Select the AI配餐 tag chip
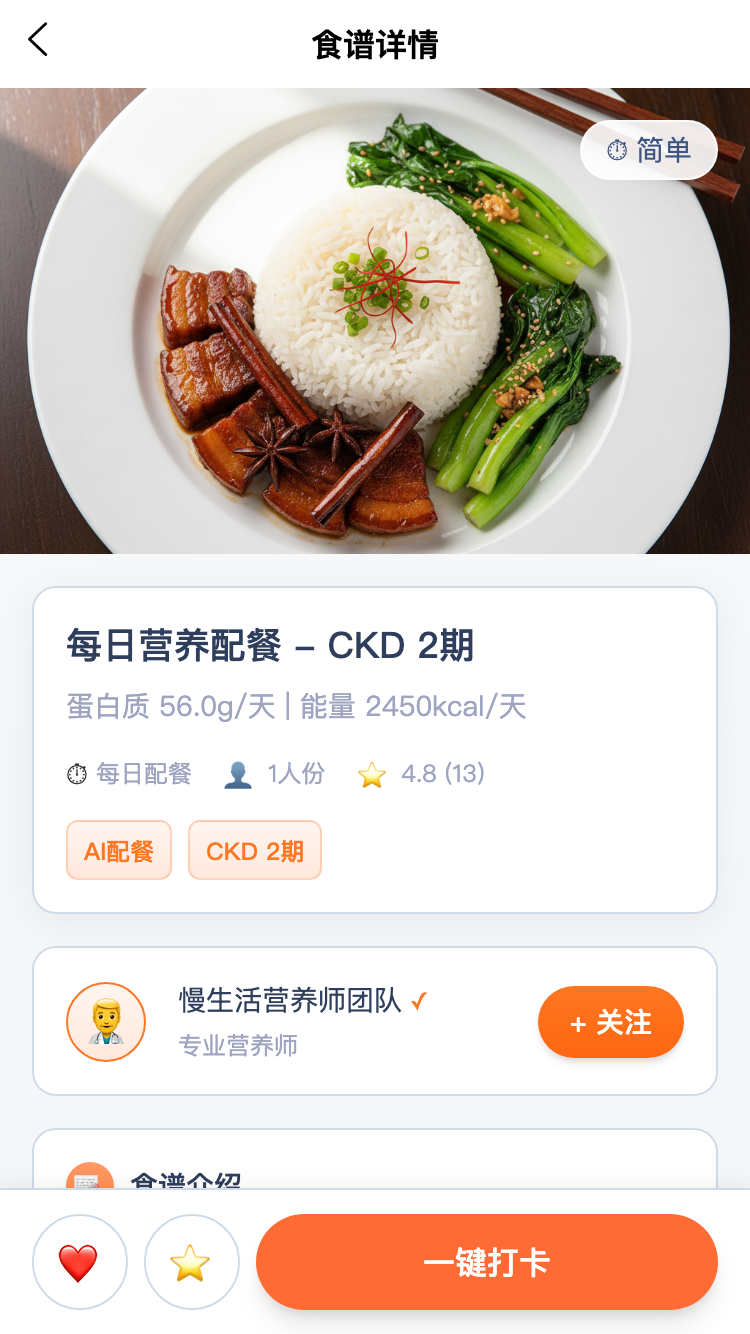Image resolution: width=750 pixels, height=1334 pixels. pos(119,851)
